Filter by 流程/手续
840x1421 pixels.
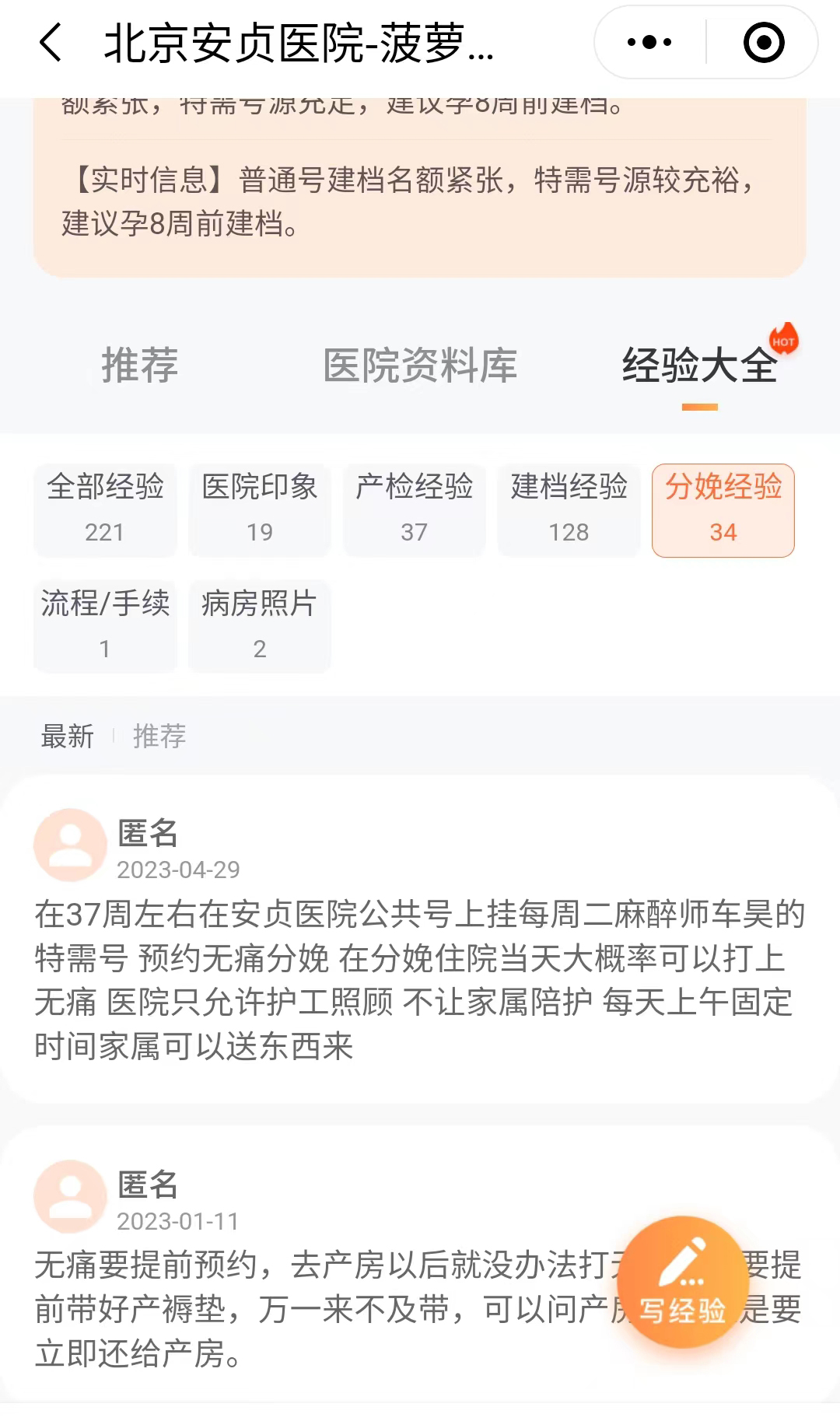coord(105,625)
